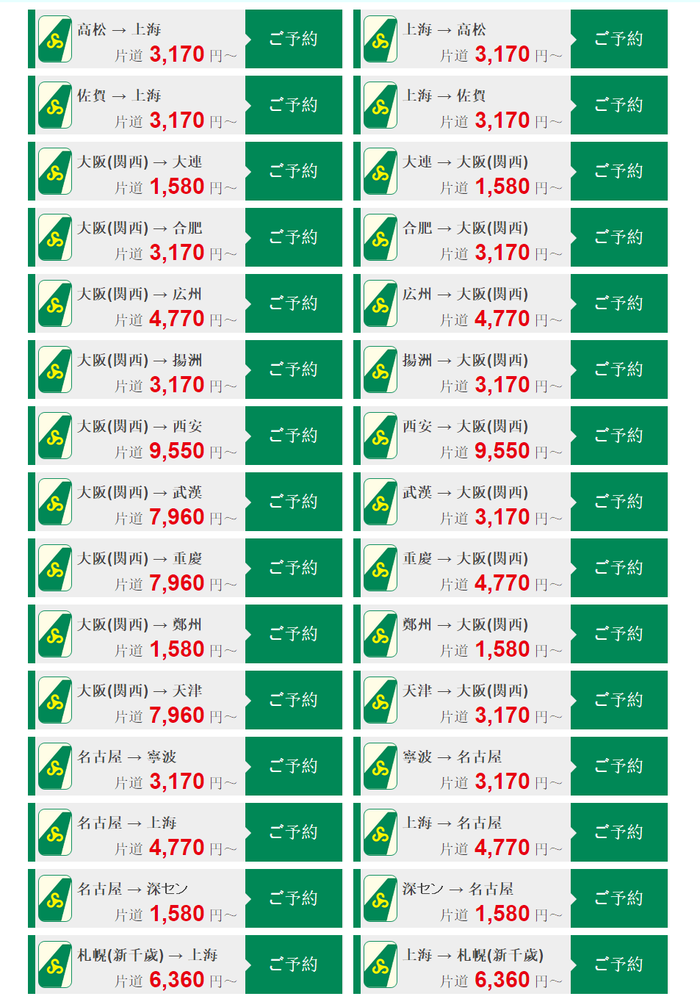The height and width of the screenshot is (999, 700).
Task: Reserve the 大連 → 大阪(関西) flight
Action: [618, 171]
